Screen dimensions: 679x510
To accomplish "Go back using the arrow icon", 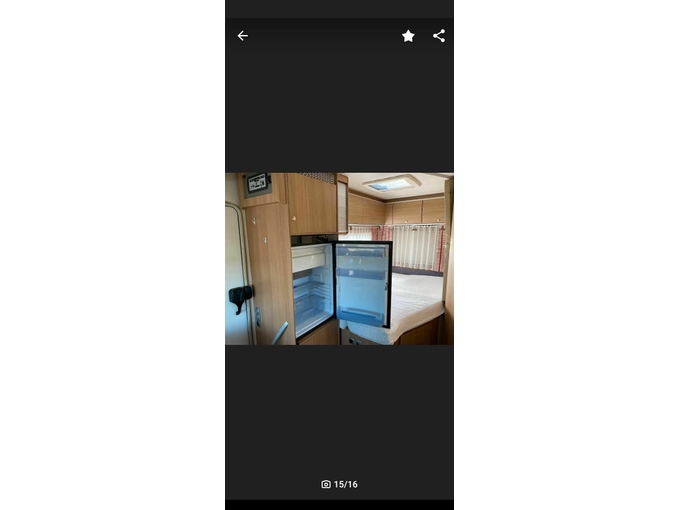I will coord(242,36).
